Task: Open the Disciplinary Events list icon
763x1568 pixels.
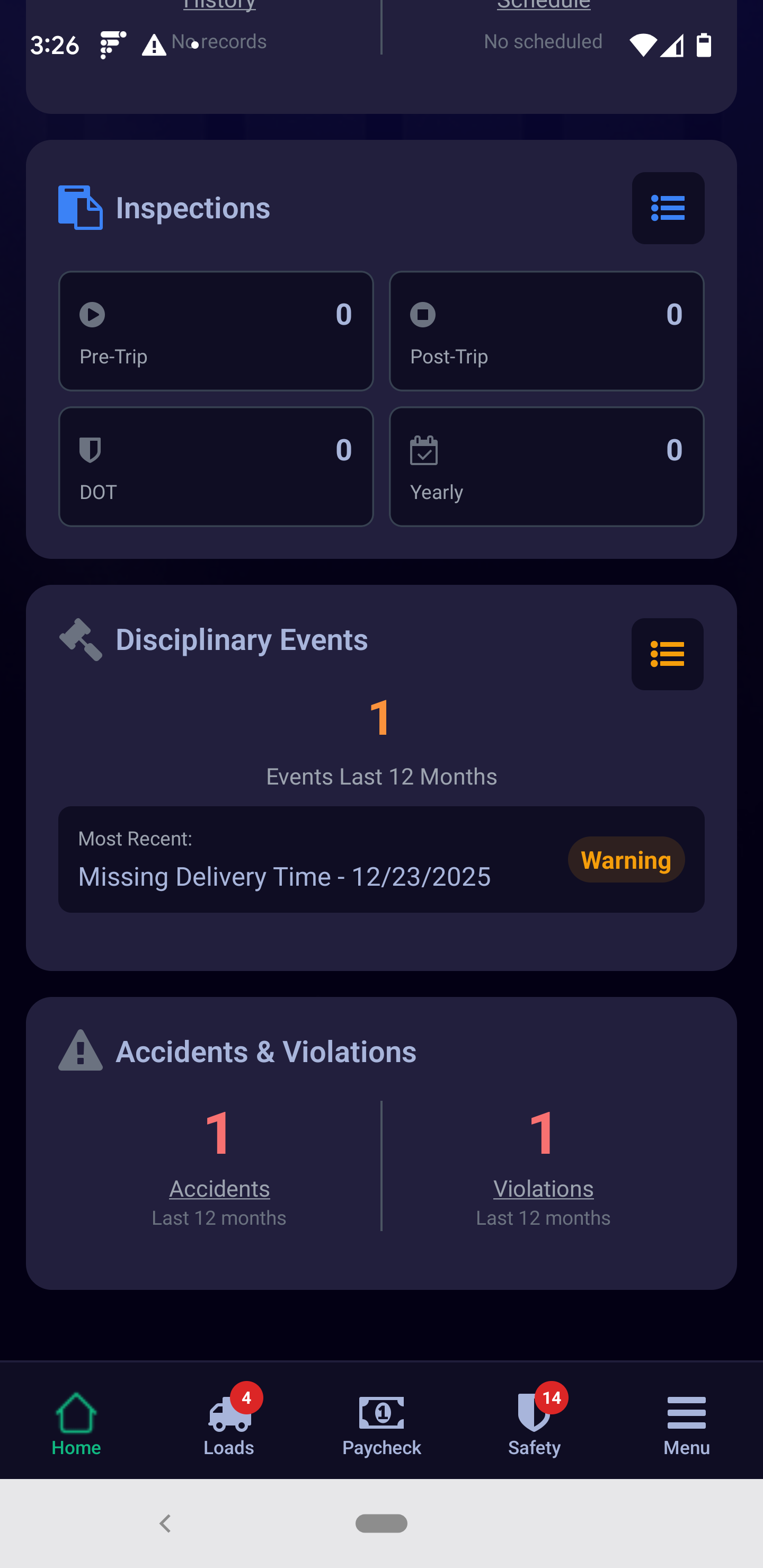Action: (x=668, y=654)
